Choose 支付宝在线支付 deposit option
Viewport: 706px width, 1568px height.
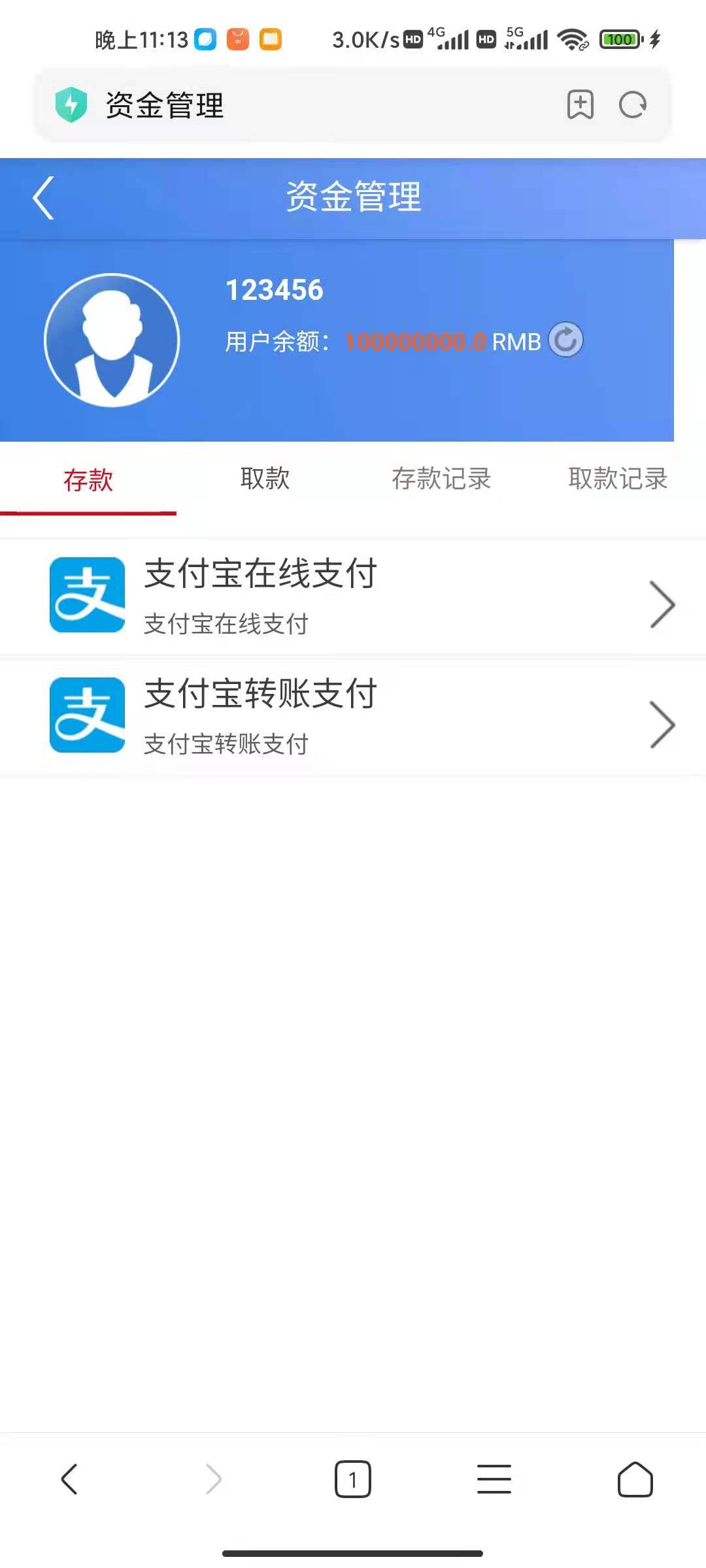[x=353, y=596]
